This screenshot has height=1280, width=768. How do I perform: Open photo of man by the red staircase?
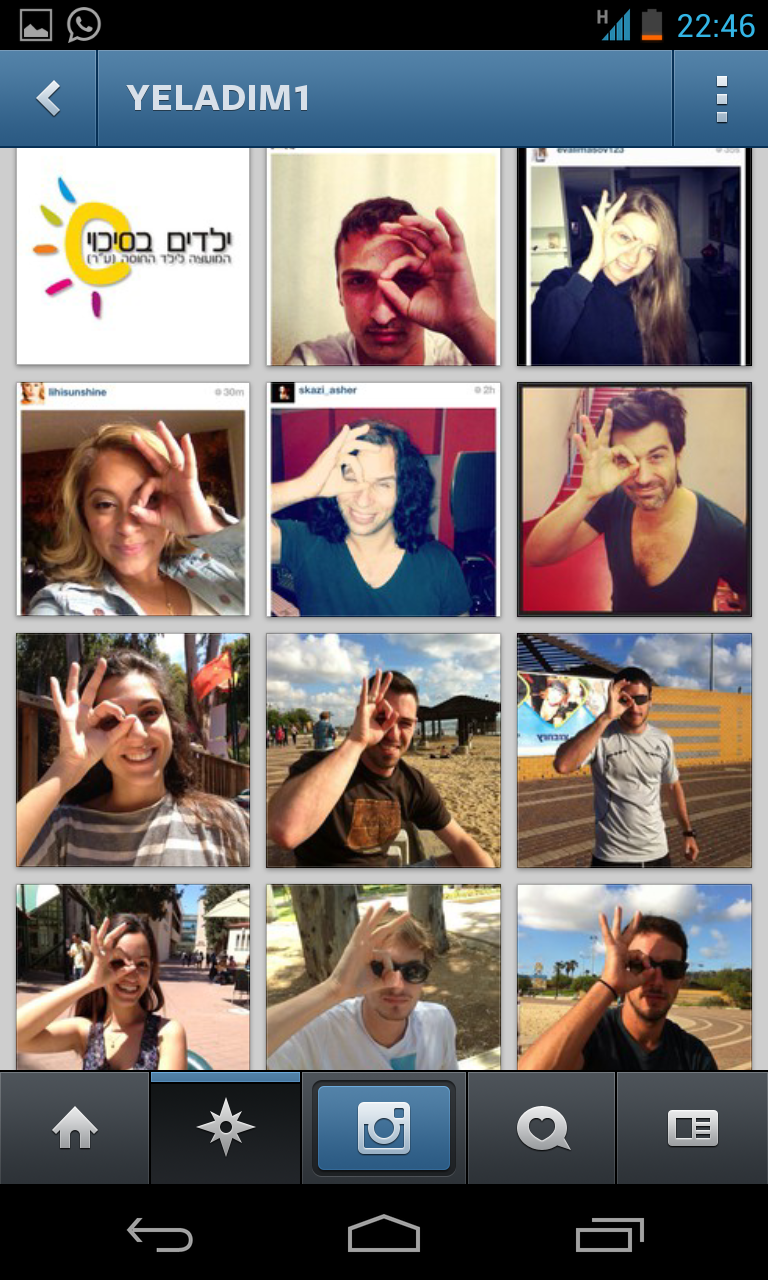(634, 499)
